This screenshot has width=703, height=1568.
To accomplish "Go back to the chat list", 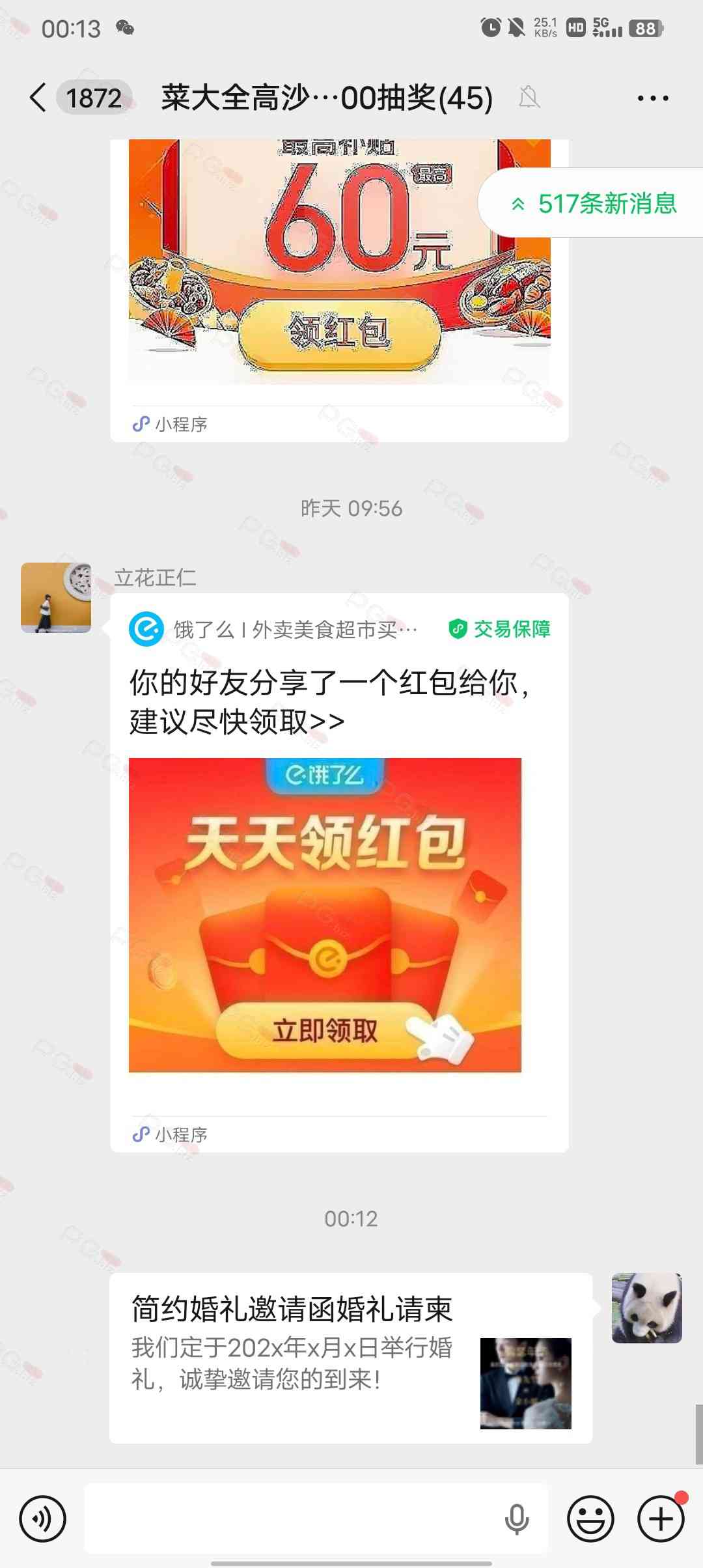I will coord(38,98).
